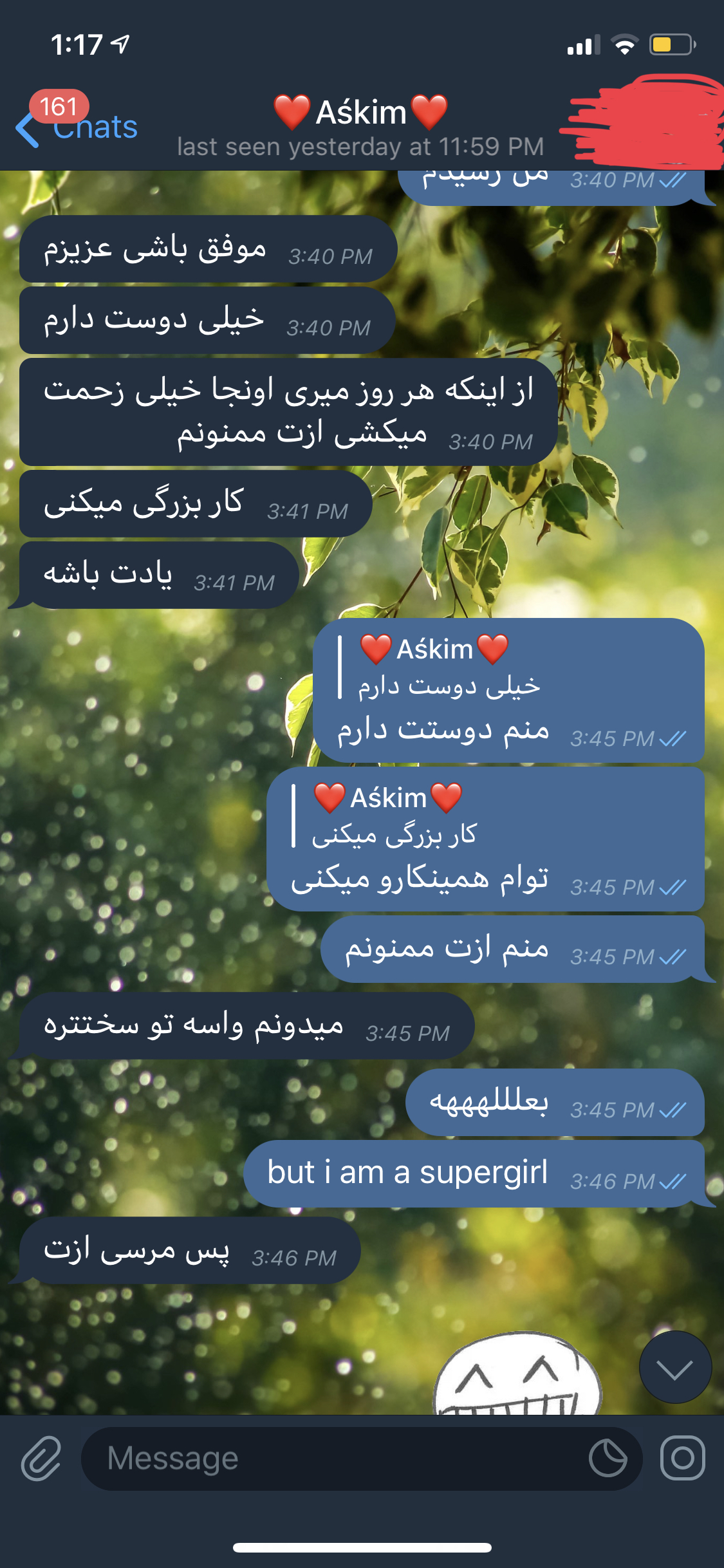
Task: Tap the attach file paperclip icon
Action: click(41, 1459)
